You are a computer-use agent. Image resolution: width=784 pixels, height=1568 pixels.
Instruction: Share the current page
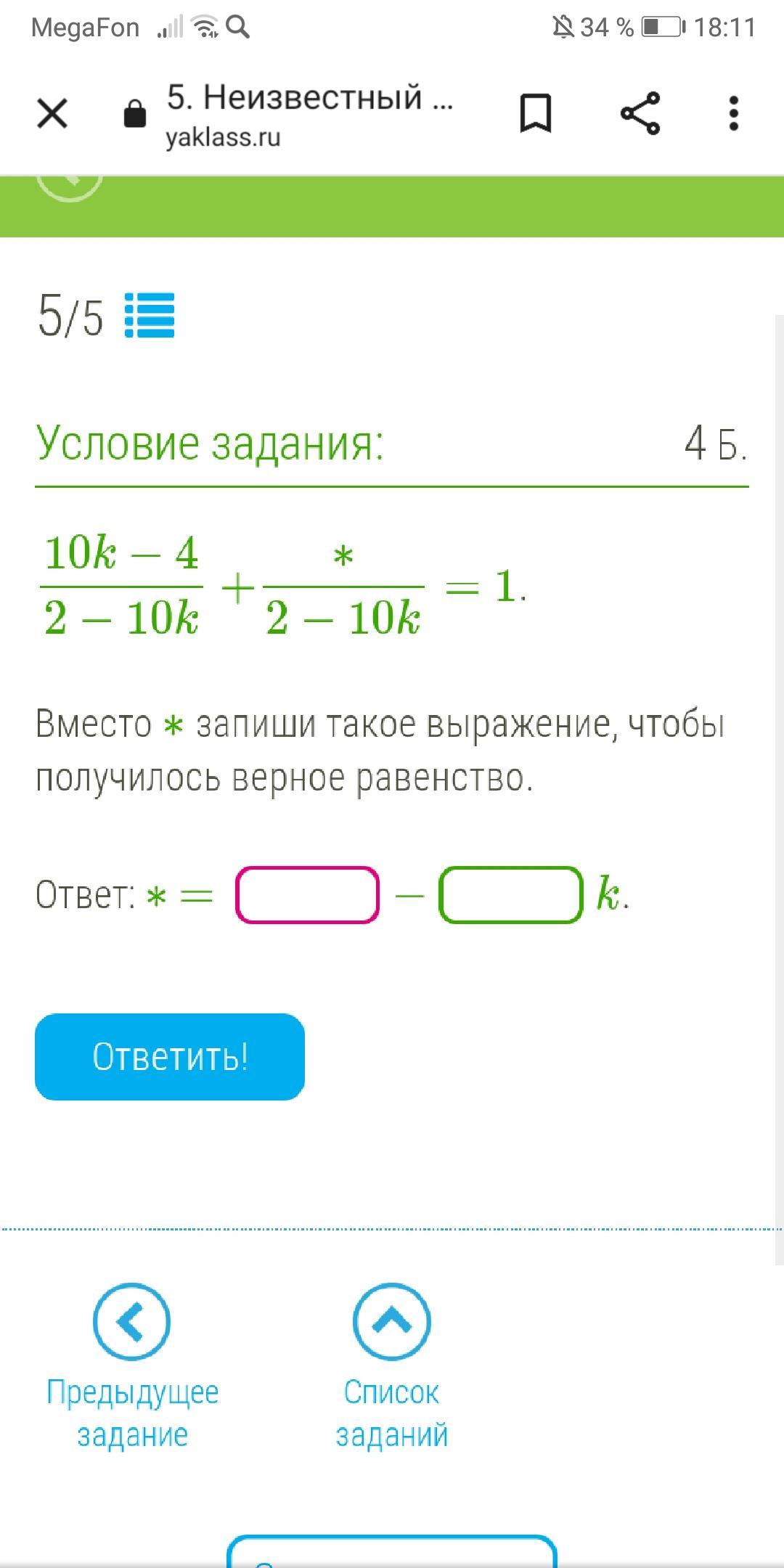pyautogui.click(x=640, y=113)
